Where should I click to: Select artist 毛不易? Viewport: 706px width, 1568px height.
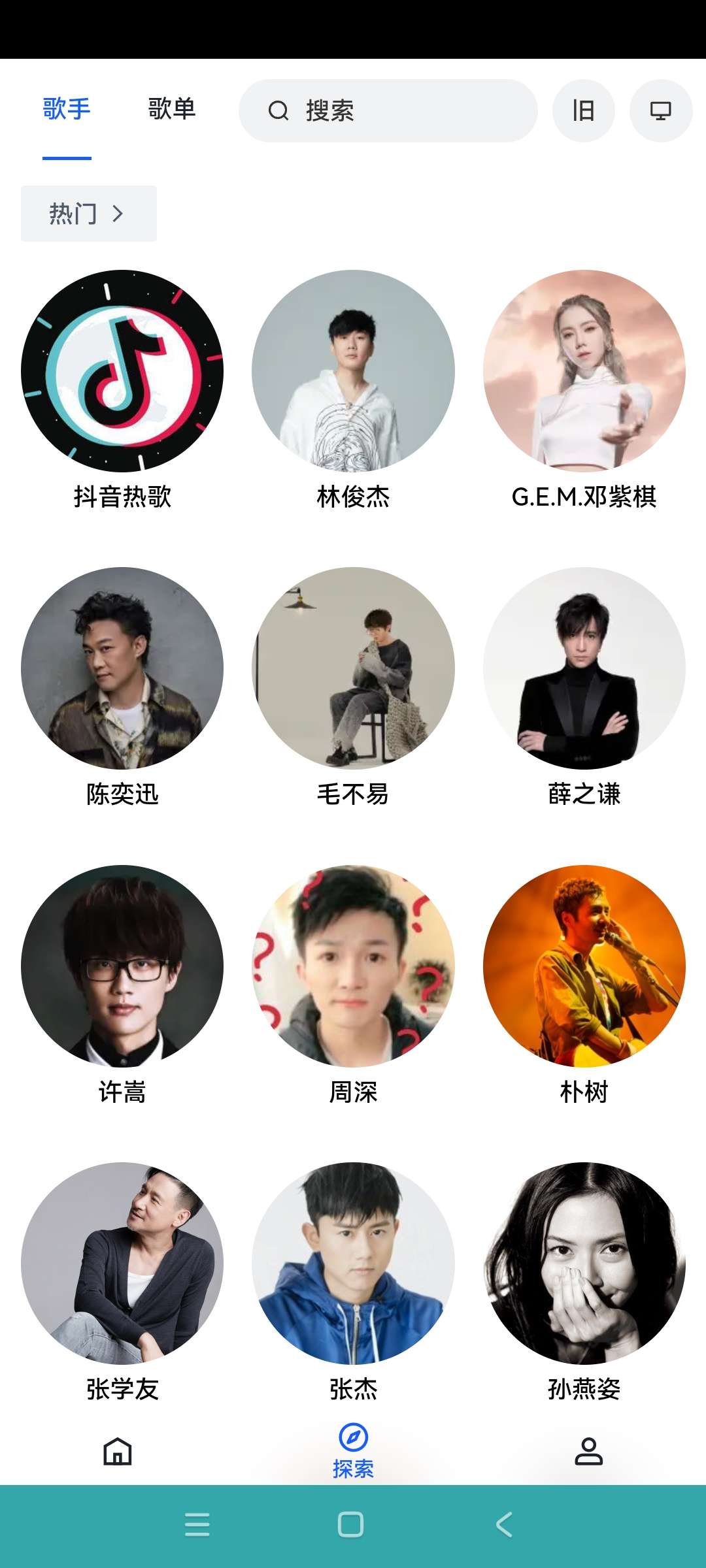pos(353,668)
